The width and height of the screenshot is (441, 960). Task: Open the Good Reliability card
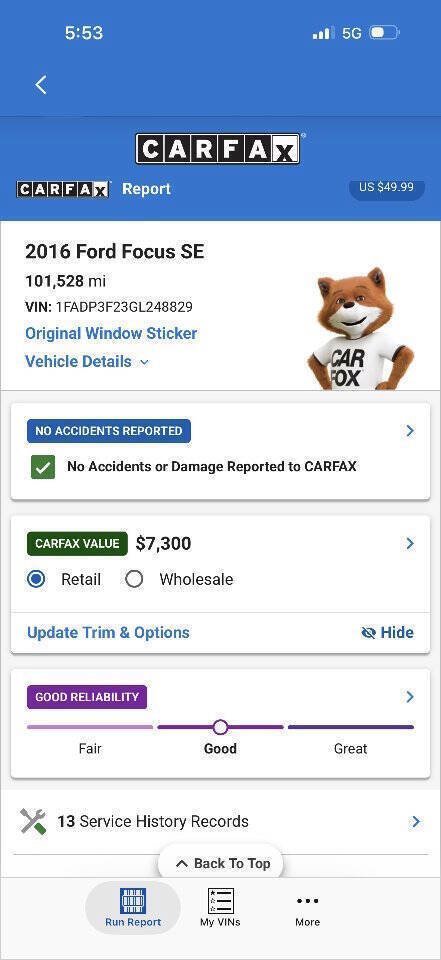point(220,724)
